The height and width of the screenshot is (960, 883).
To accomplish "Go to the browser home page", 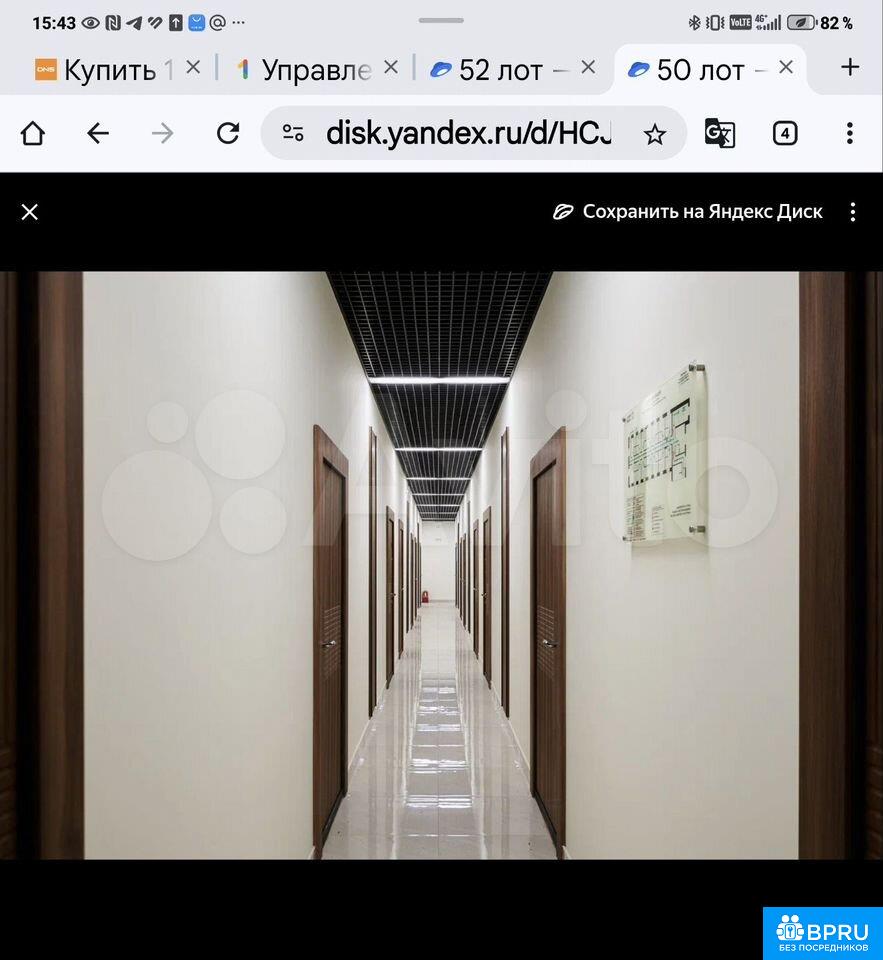I will (33, 133).
